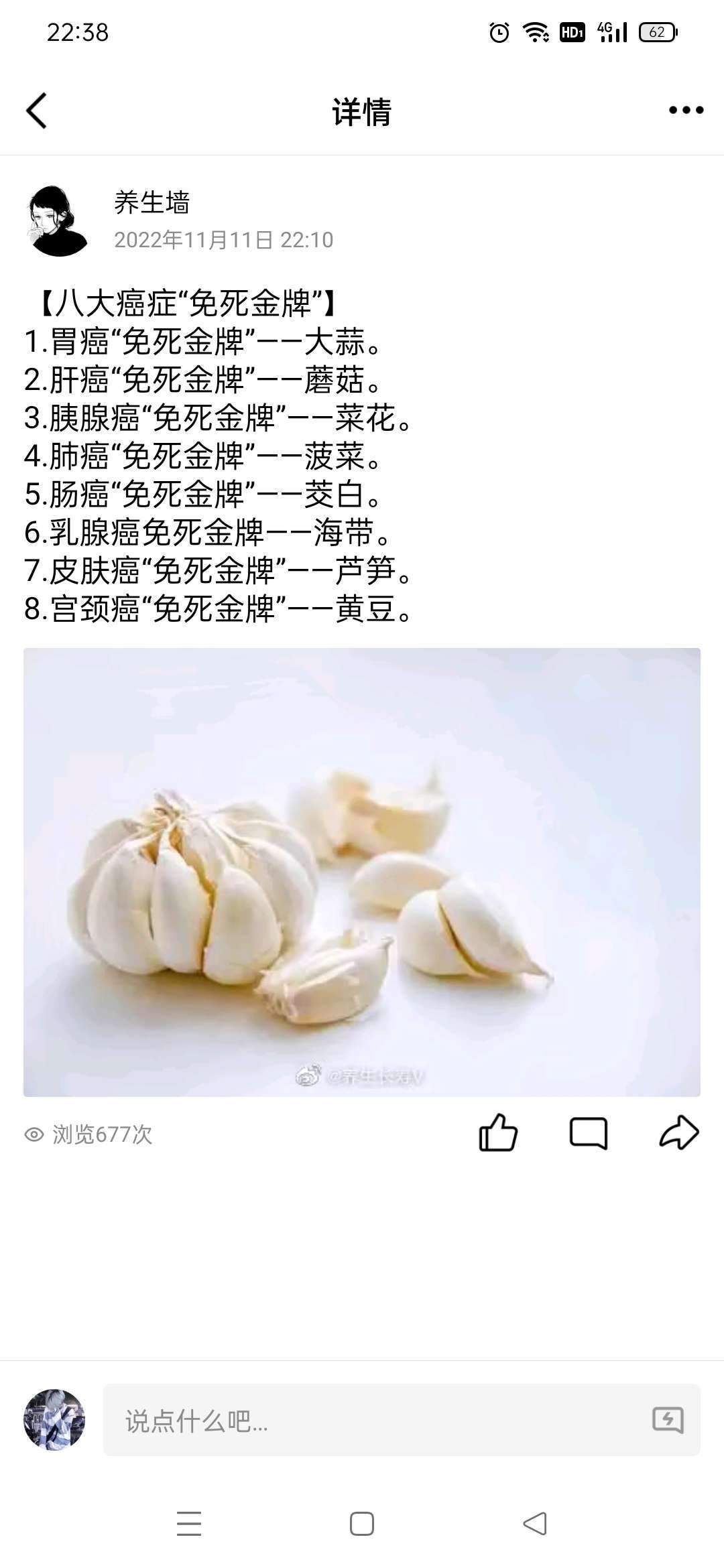Open the quick reply icon in comment box

[668, 1420]
